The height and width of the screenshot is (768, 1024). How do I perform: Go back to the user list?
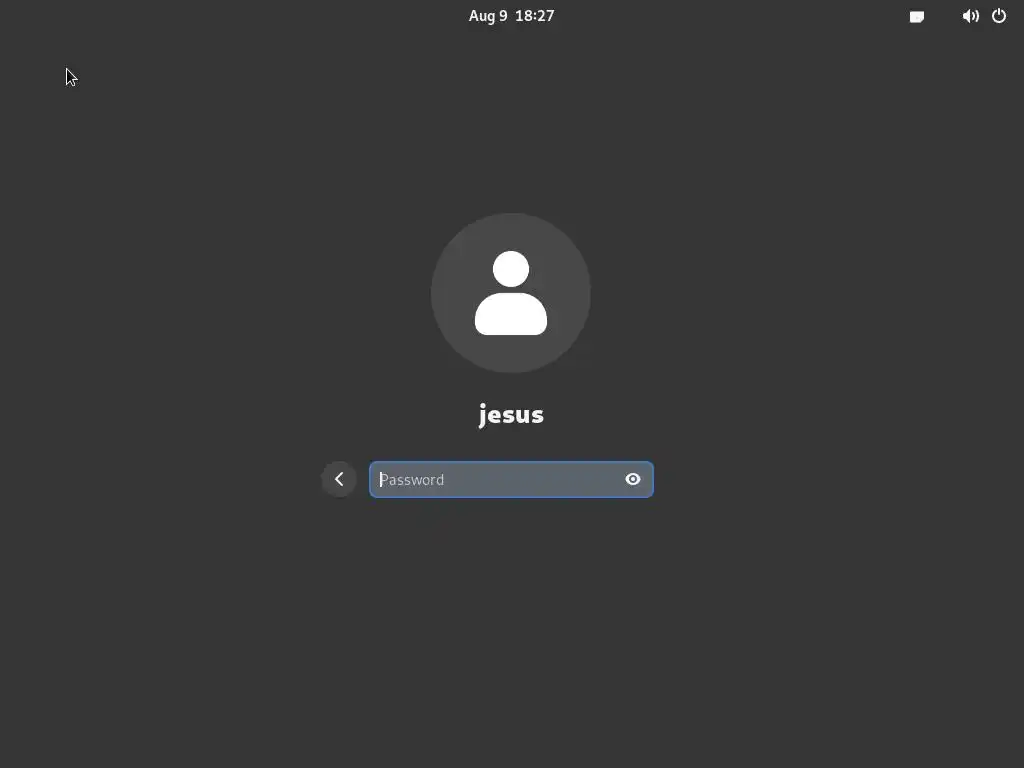pyautogui.click(x=339, y=479)
